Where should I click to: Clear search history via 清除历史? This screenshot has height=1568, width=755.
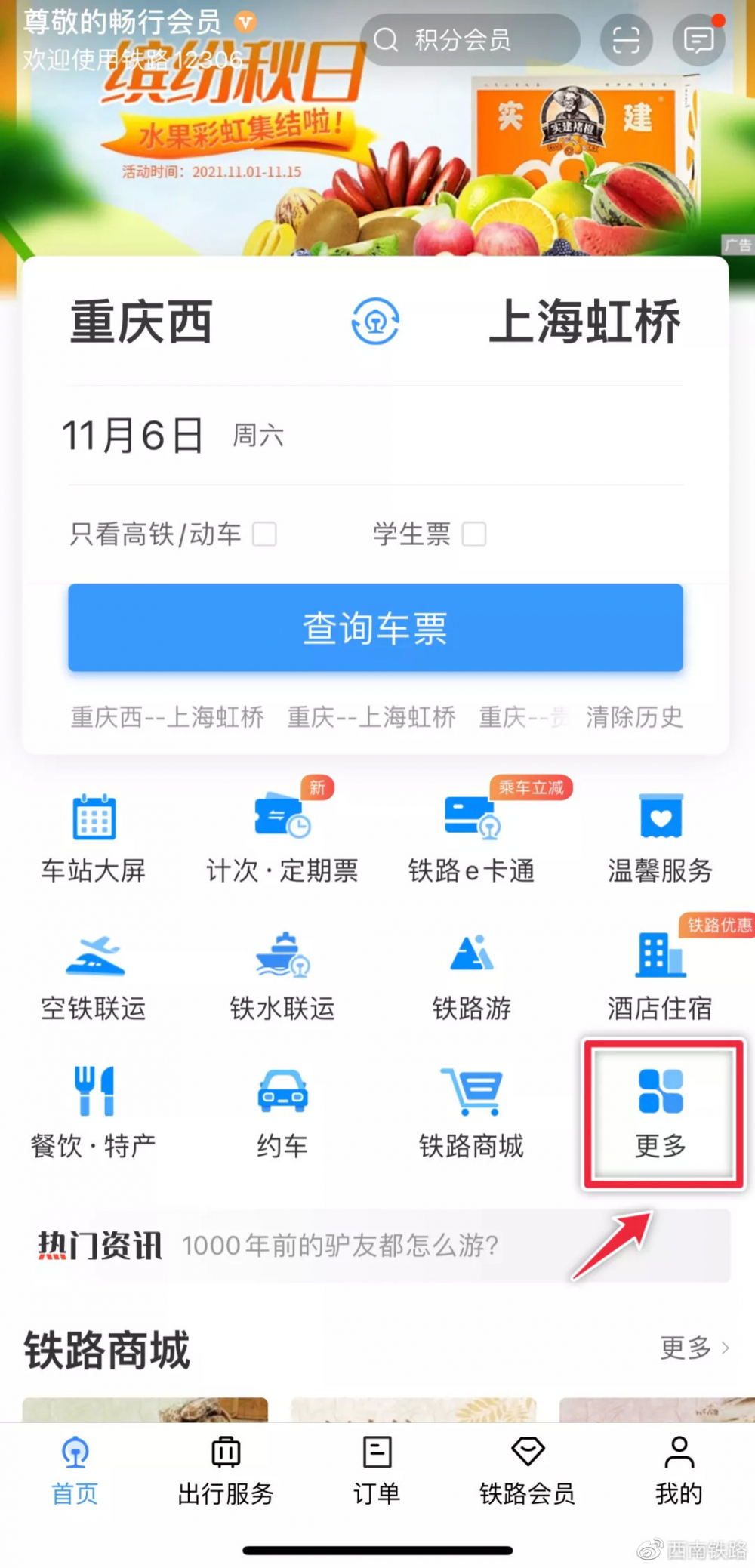(634, 716)
